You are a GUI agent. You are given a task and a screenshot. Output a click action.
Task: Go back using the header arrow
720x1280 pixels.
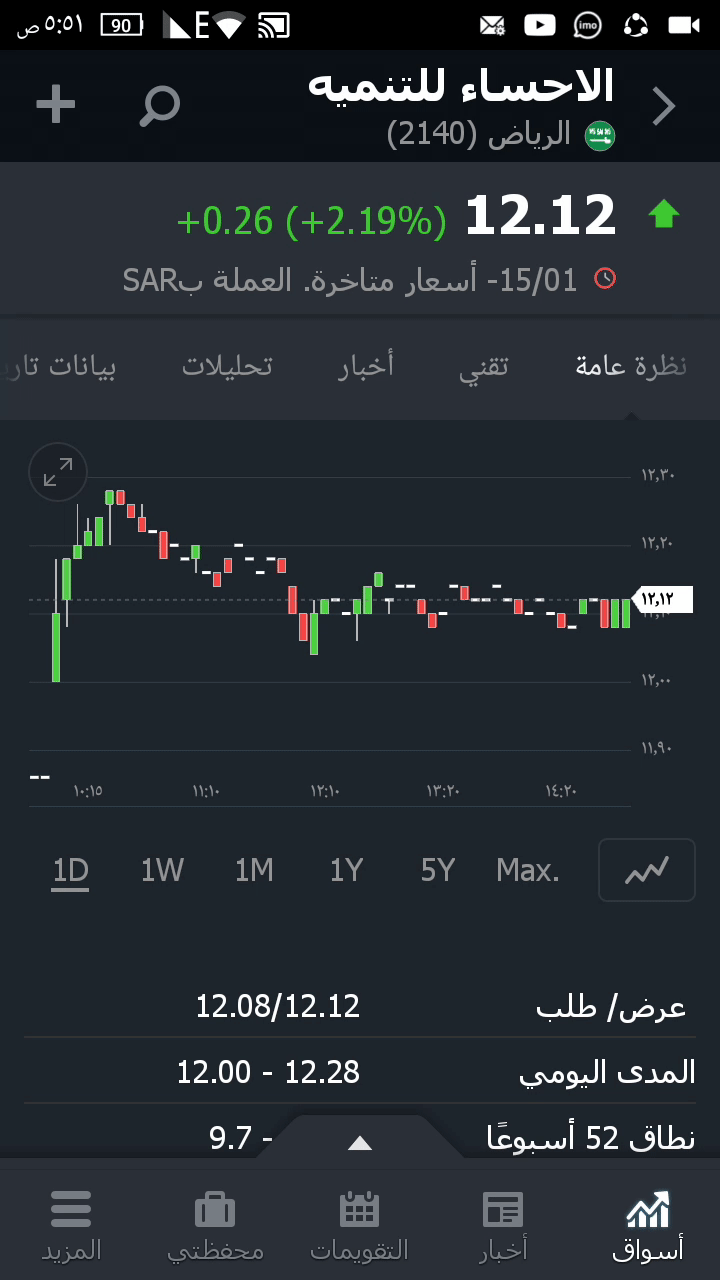(664, 106)
